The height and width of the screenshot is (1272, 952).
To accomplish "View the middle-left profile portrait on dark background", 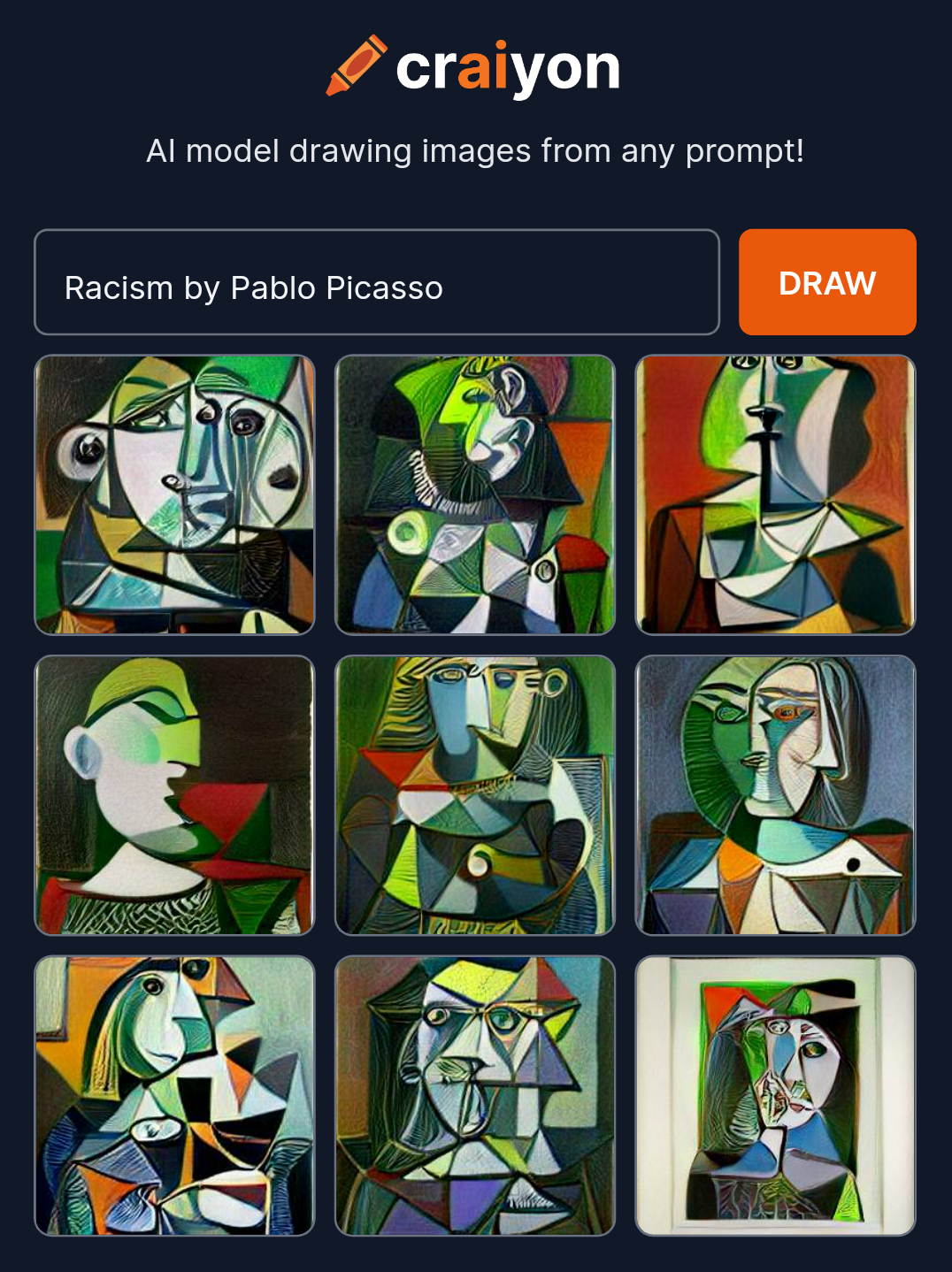I will pyautogui.click(x=174, y=795).
